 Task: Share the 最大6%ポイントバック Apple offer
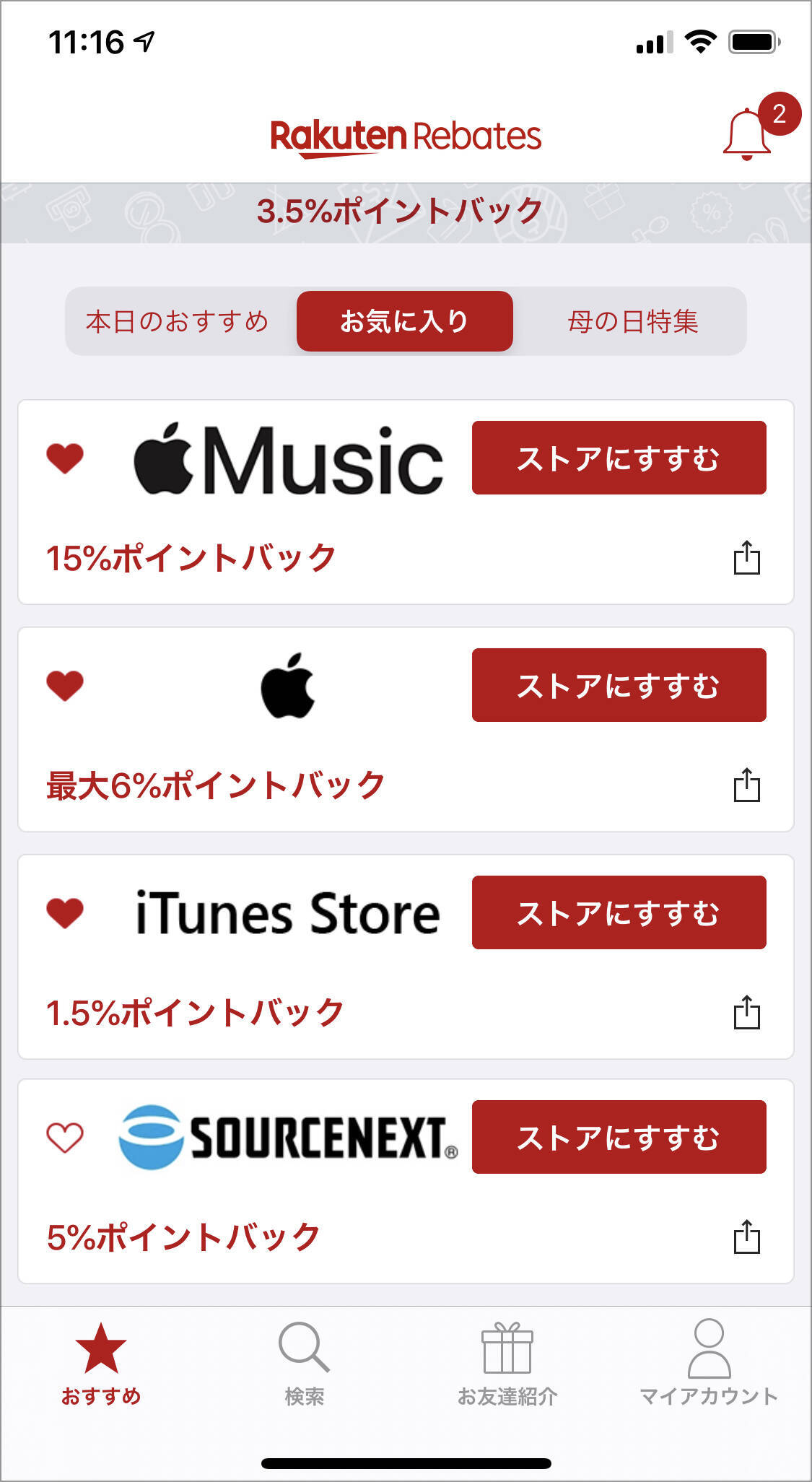[746, 785]
